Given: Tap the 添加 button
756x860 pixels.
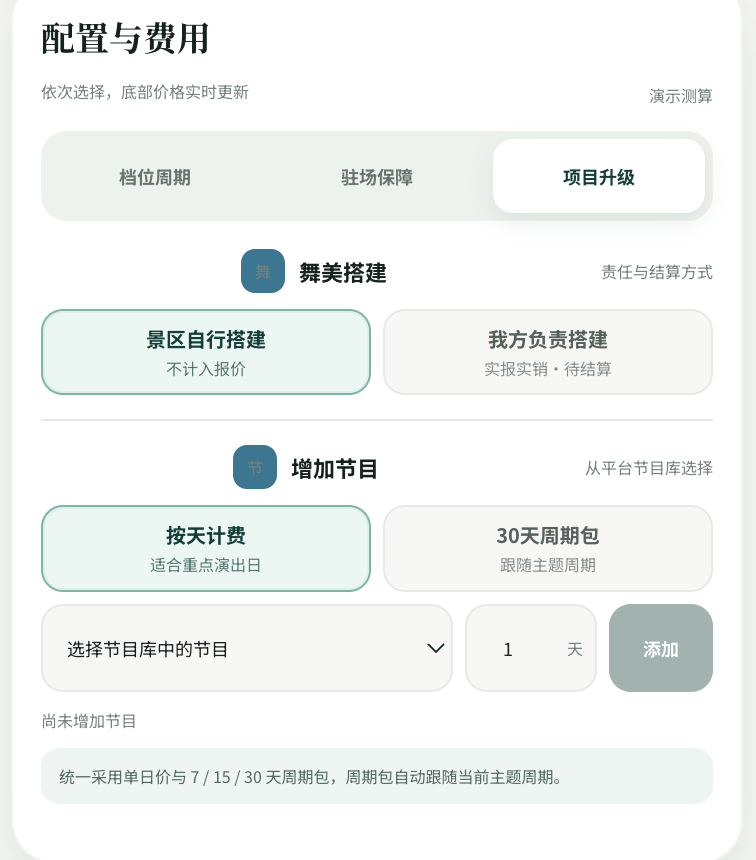Looking at the screenshot, I should 661,648.
